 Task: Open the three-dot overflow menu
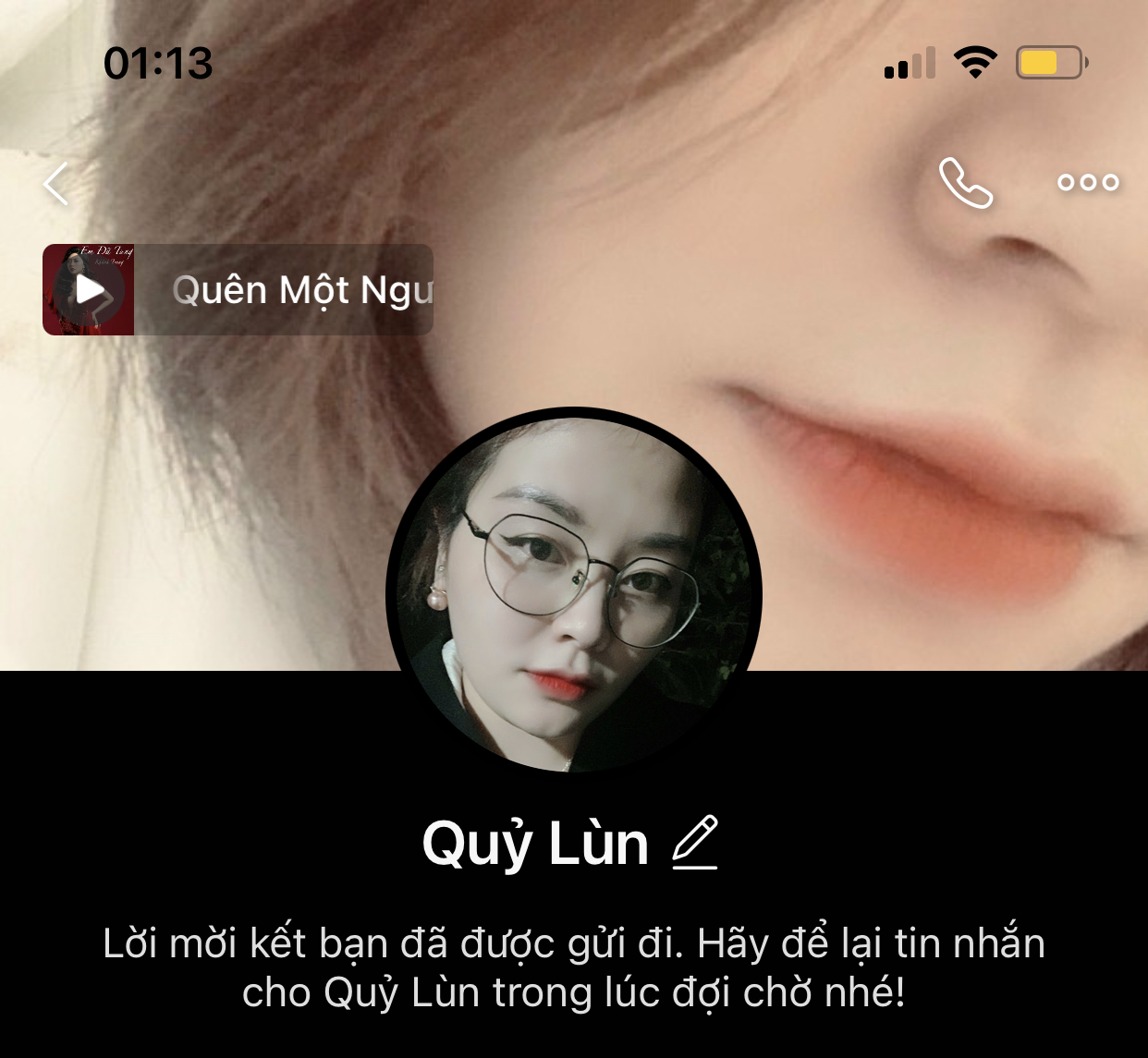click(1088, 183)
